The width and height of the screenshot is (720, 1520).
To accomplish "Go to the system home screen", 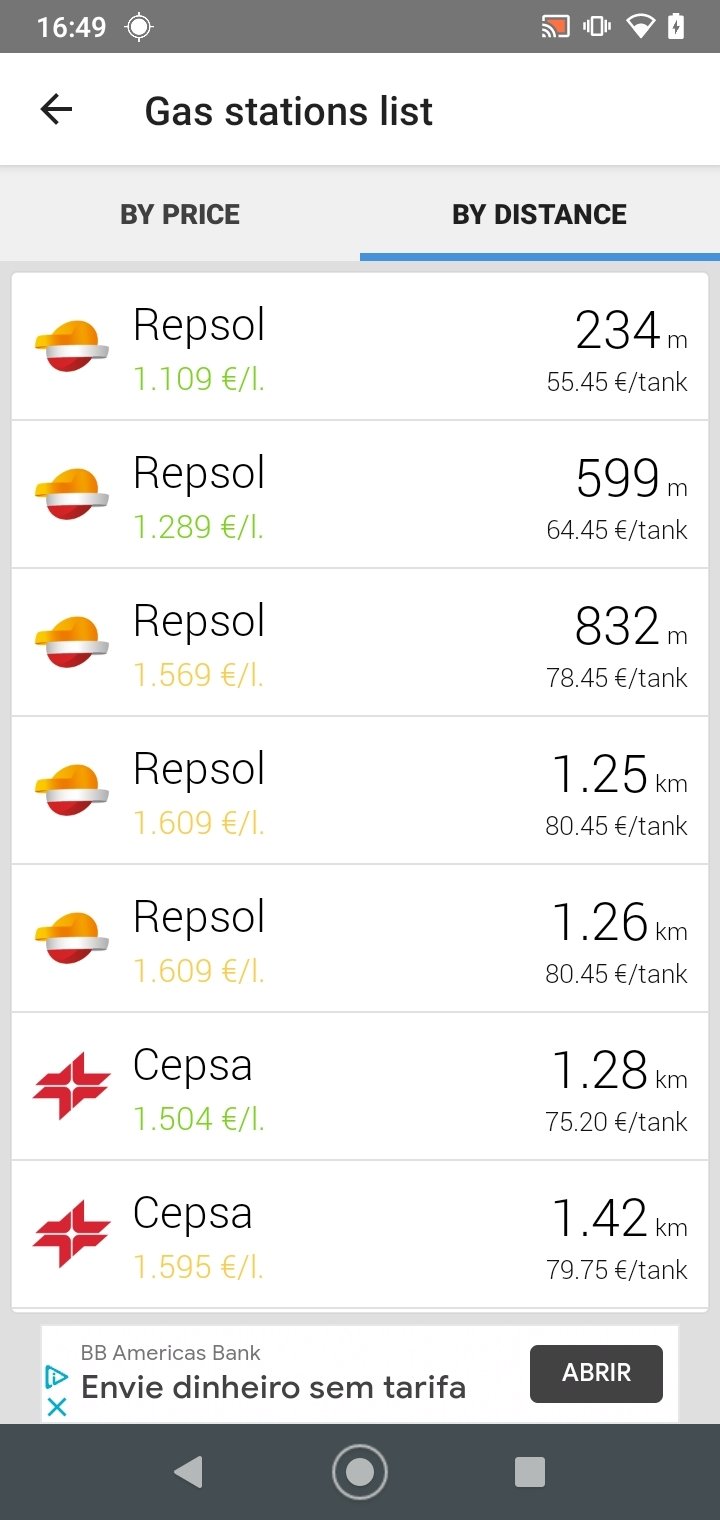I will tap(360, 1471).
